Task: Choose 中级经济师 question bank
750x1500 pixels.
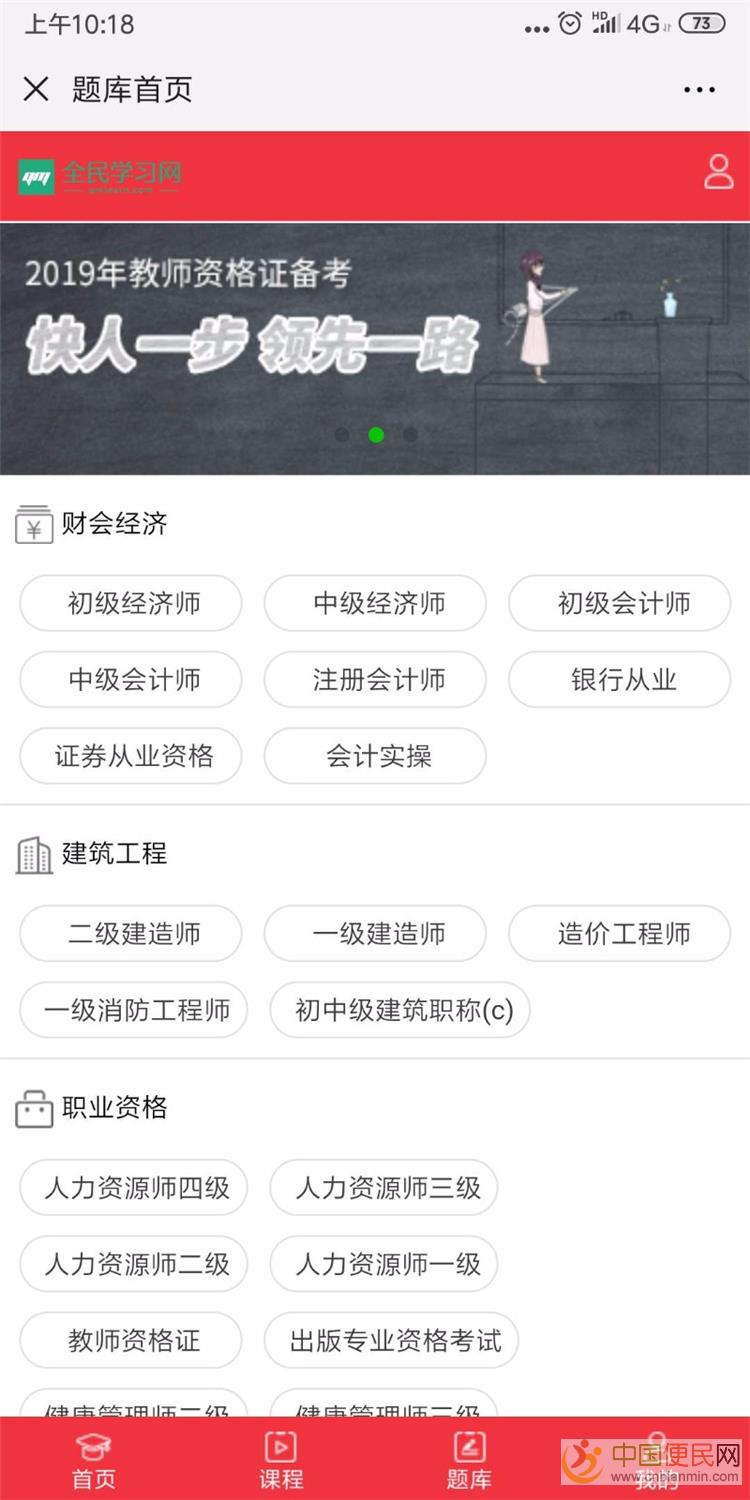Action: tap(375, 603)
